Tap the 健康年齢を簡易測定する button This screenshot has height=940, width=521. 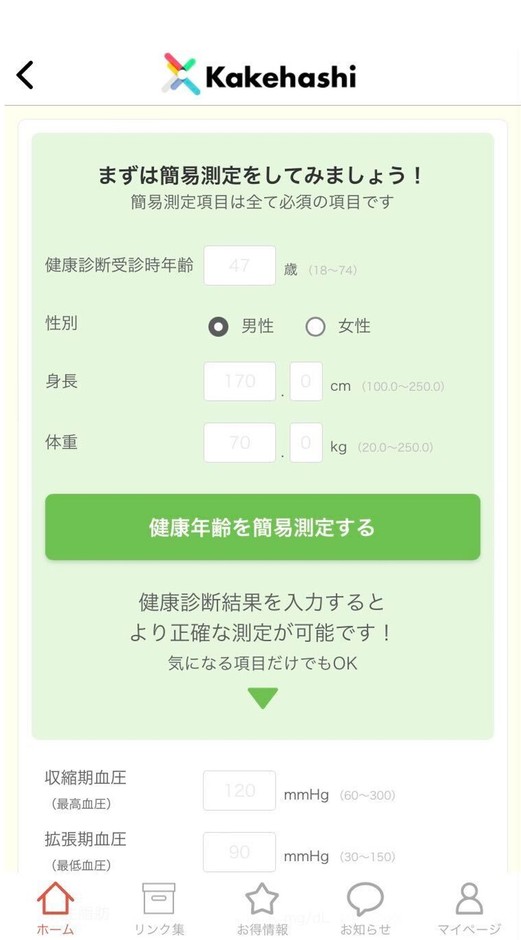pos(263,527)
